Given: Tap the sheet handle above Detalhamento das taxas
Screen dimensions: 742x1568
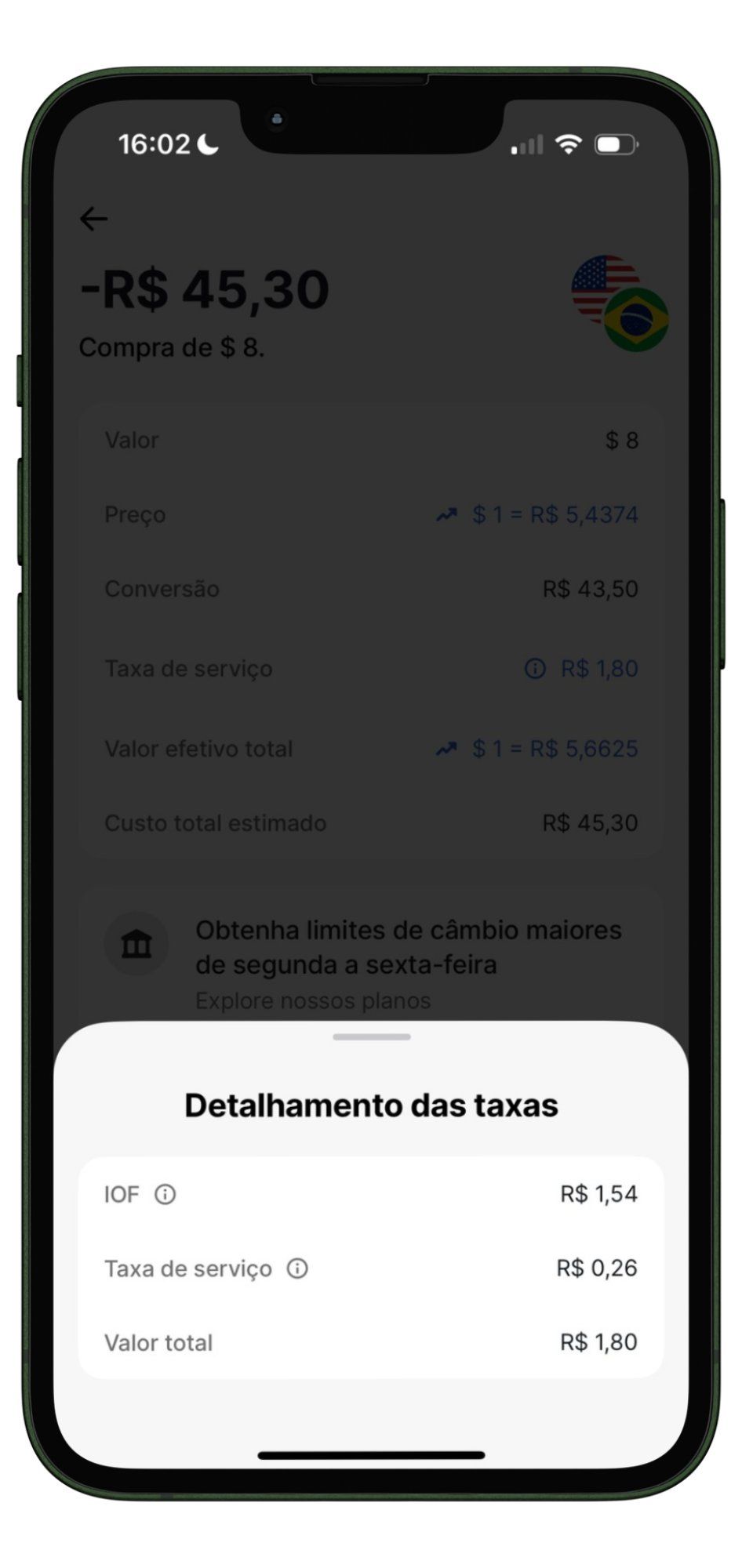Looking at the screenshot, I should (371, 1036).
